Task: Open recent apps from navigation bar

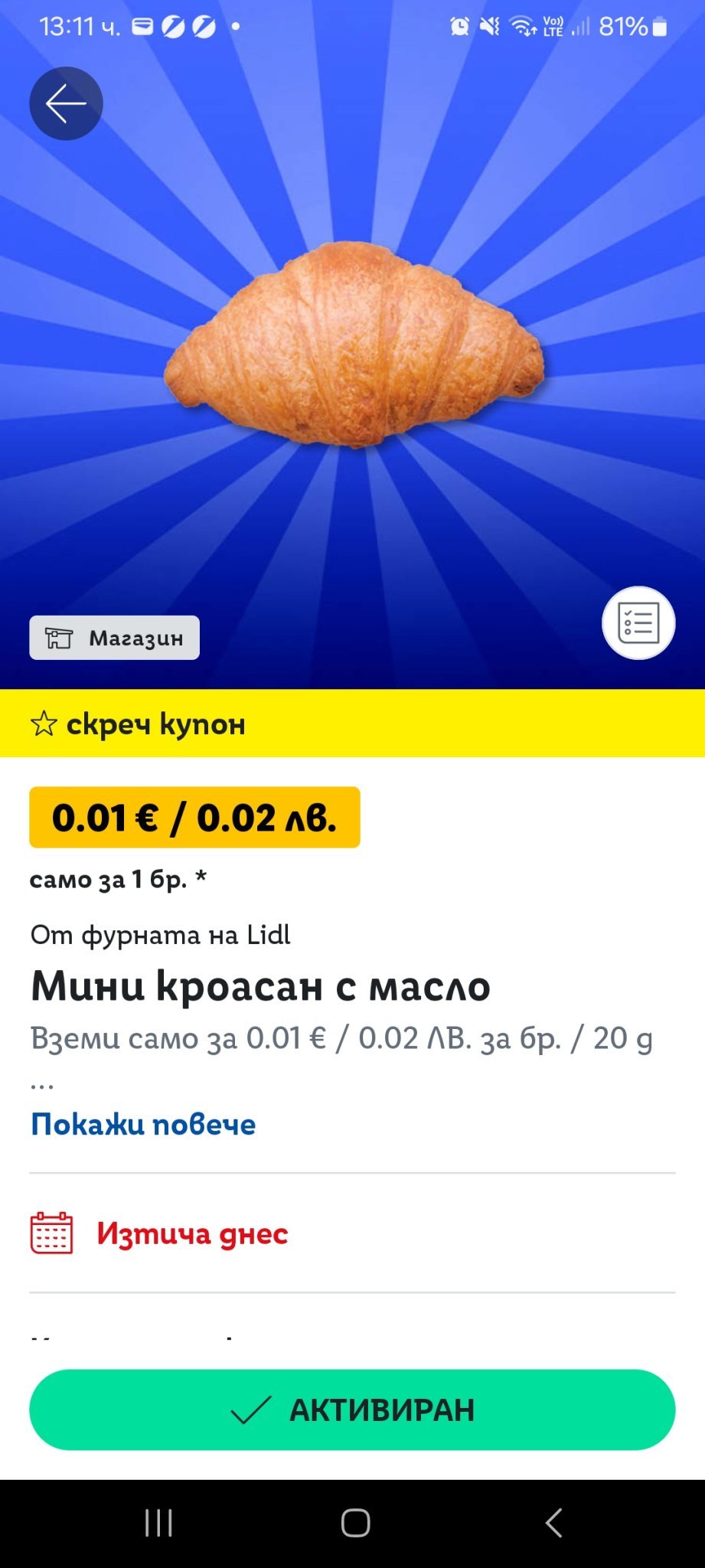Action: 158,1523
